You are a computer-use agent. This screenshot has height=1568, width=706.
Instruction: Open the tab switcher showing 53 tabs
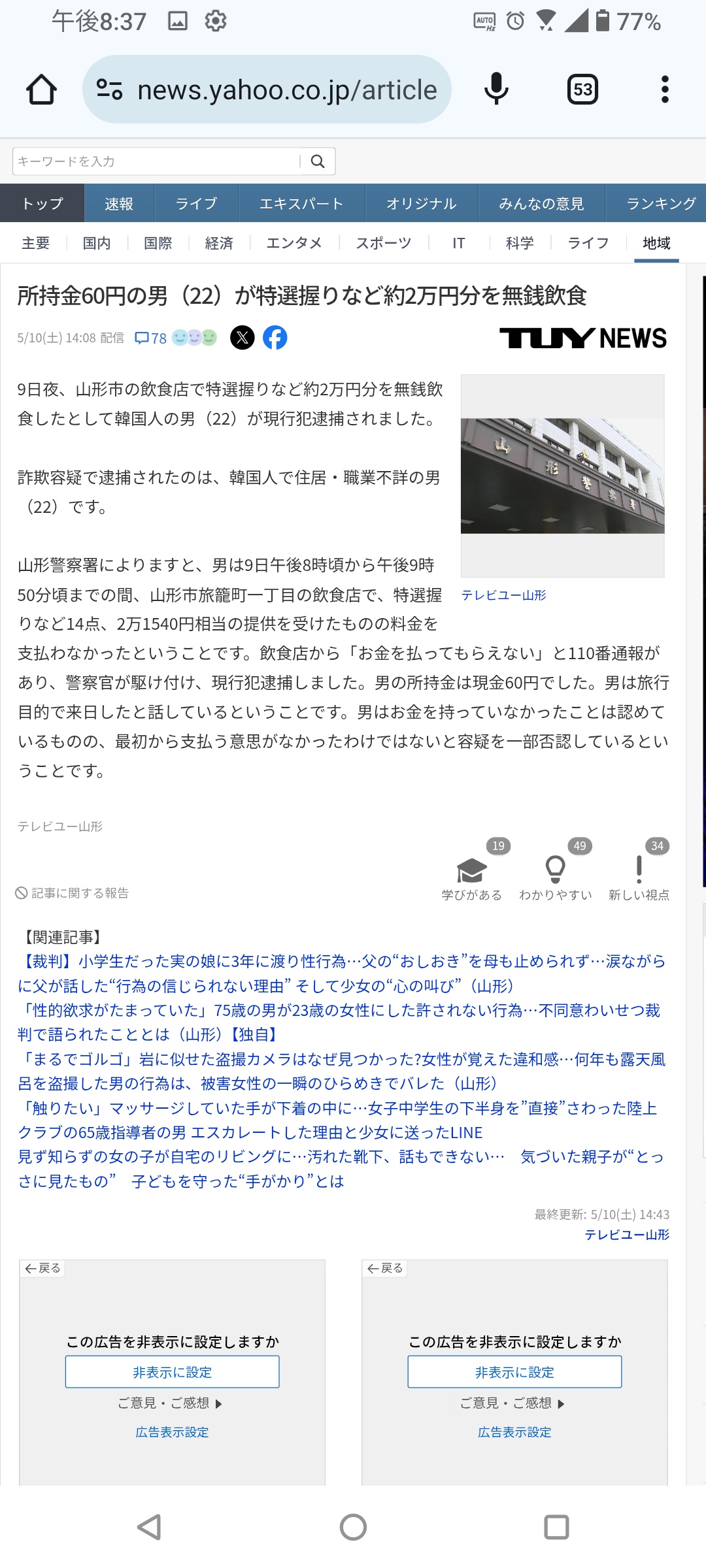[x=582, y=90]
